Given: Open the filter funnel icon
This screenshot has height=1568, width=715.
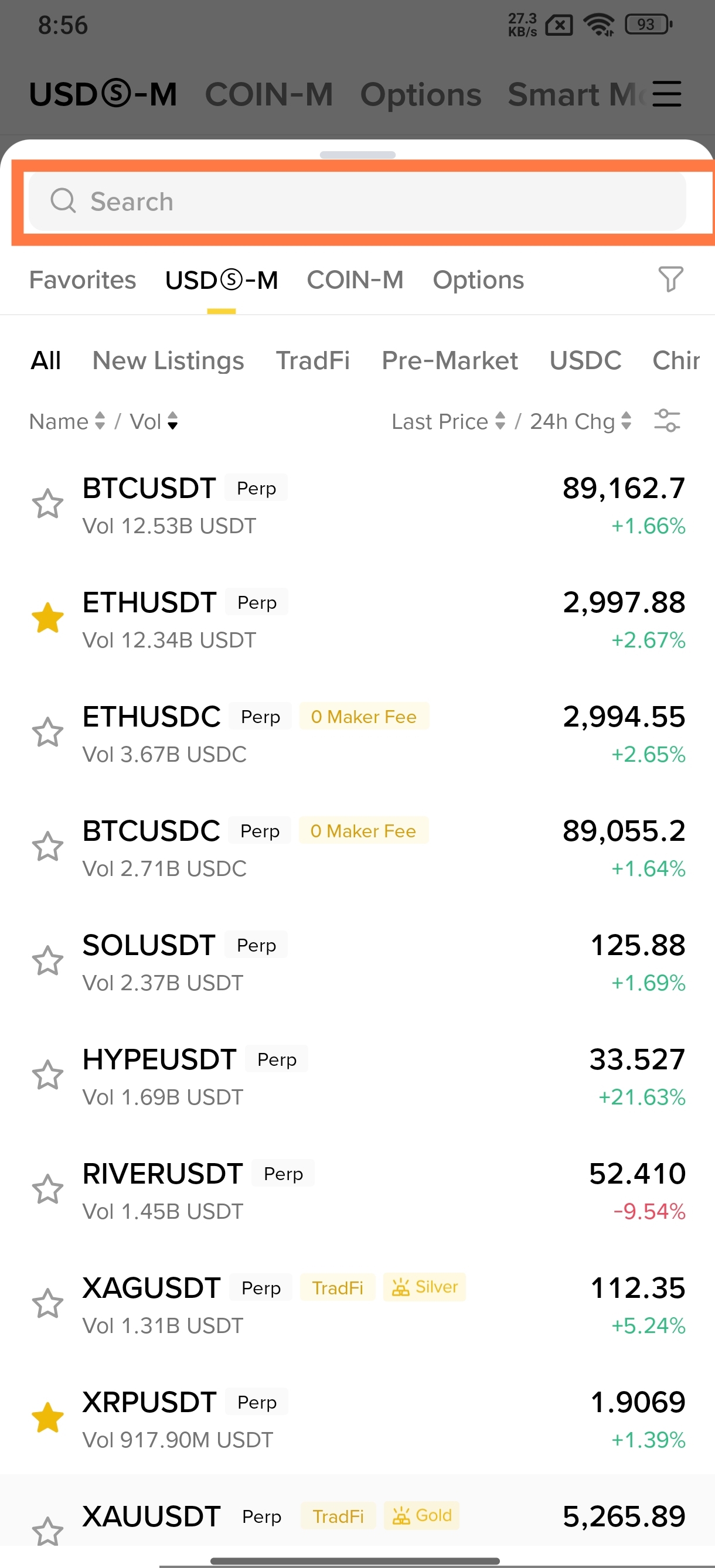Looking at the screenshot, I should point(670,279).
